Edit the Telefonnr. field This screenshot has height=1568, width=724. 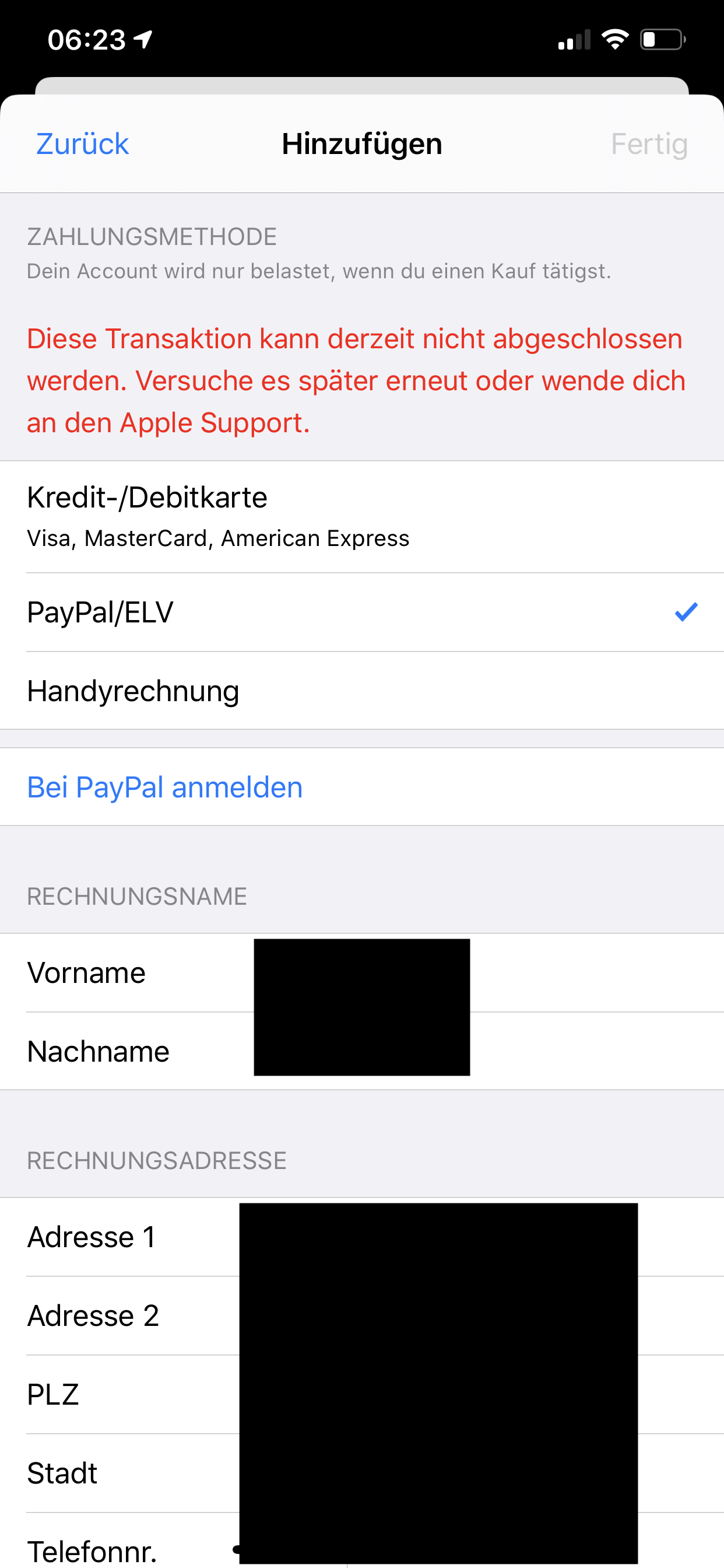point(362,1541)
